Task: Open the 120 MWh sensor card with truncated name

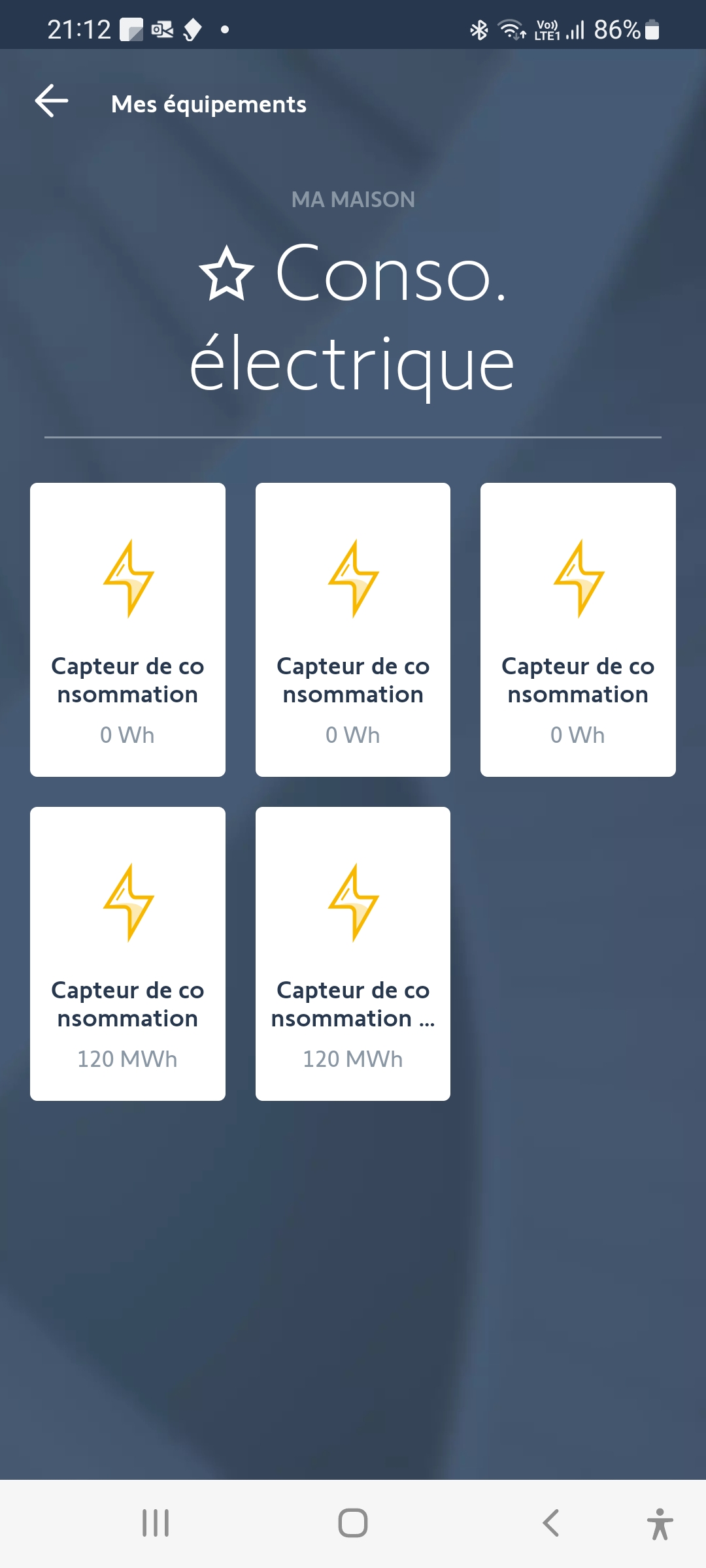Action: 353,953
